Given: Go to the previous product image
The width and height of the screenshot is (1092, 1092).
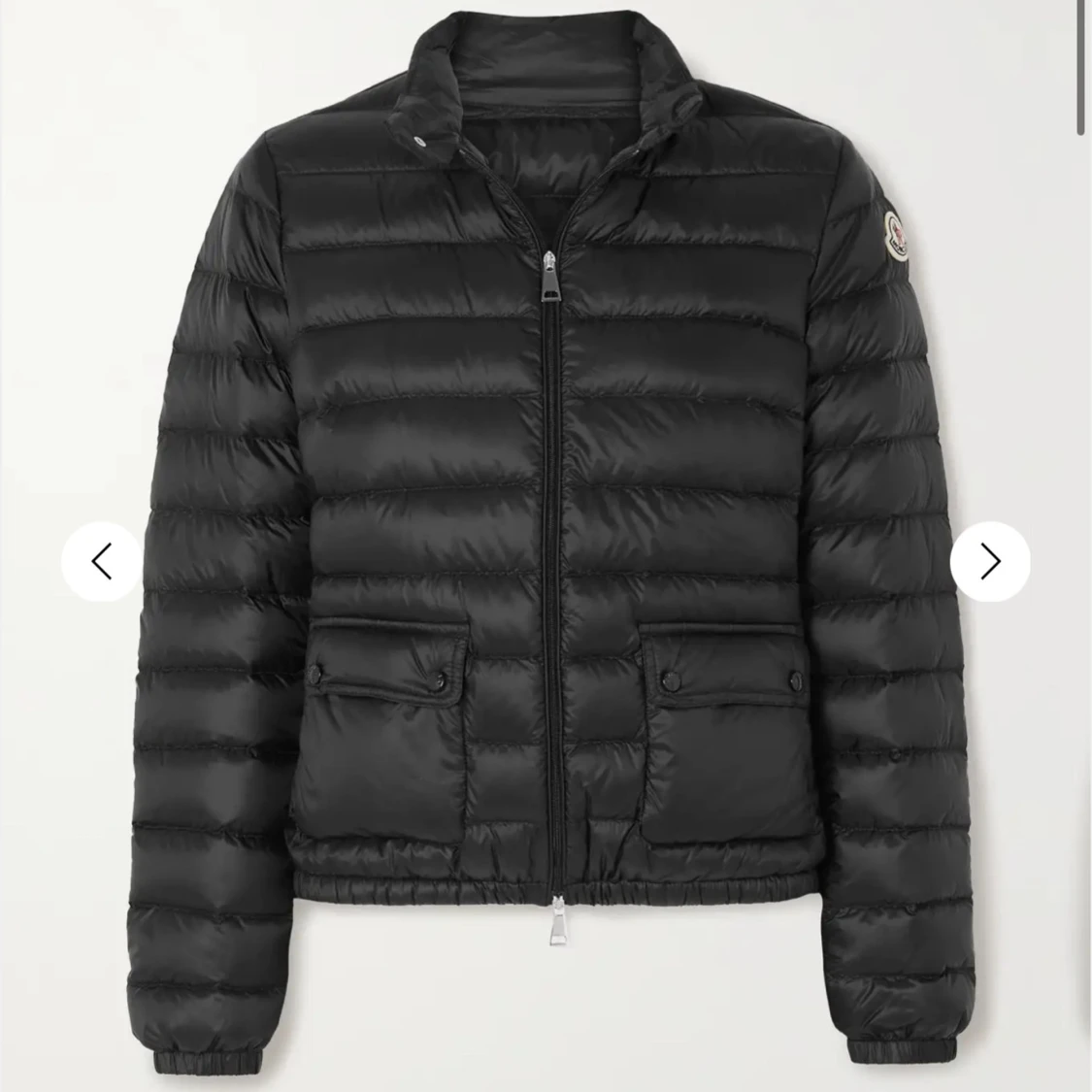Looking at the screenshot, I should pyautogui.click(x=101, y=561).
